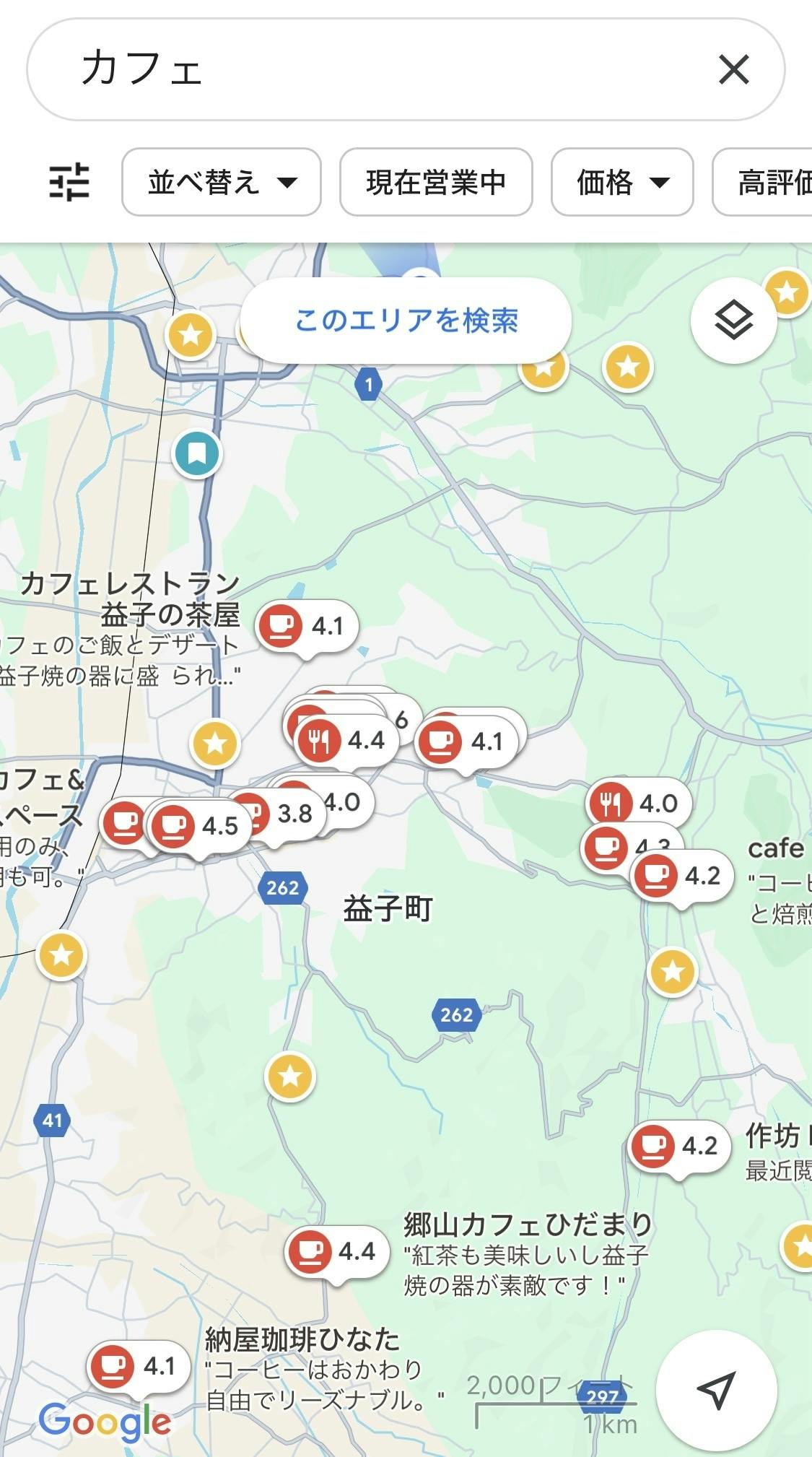Select the café pin rated 4.5

click(x=199, y=826)
